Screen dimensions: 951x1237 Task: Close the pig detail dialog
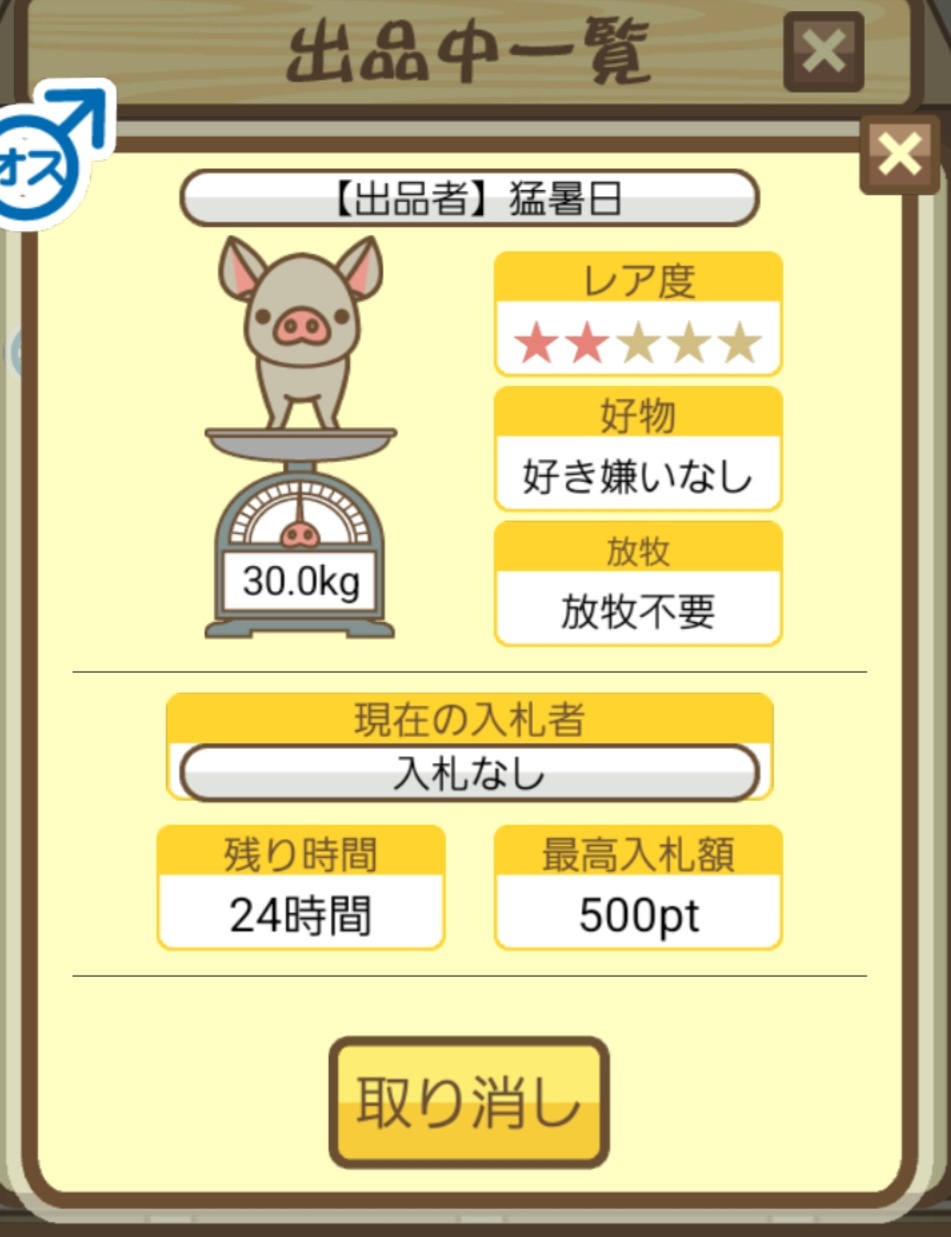(899, 155)
